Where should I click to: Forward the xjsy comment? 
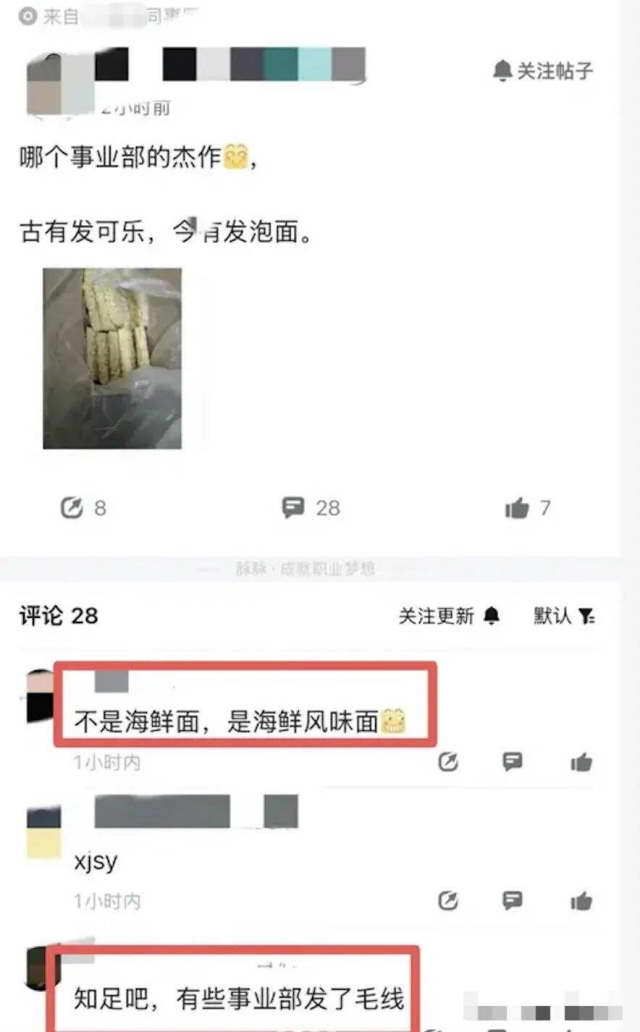(x=449, y=901)
